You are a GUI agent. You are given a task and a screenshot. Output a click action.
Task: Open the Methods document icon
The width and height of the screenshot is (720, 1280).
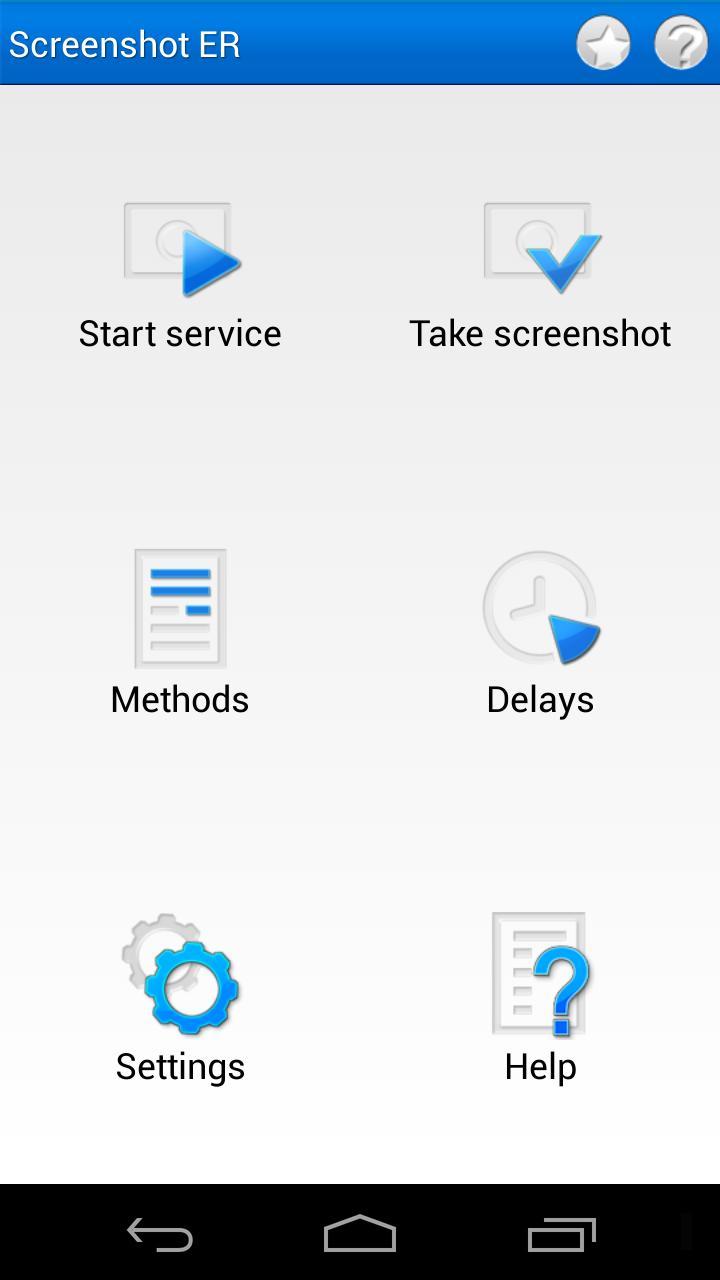180,610
